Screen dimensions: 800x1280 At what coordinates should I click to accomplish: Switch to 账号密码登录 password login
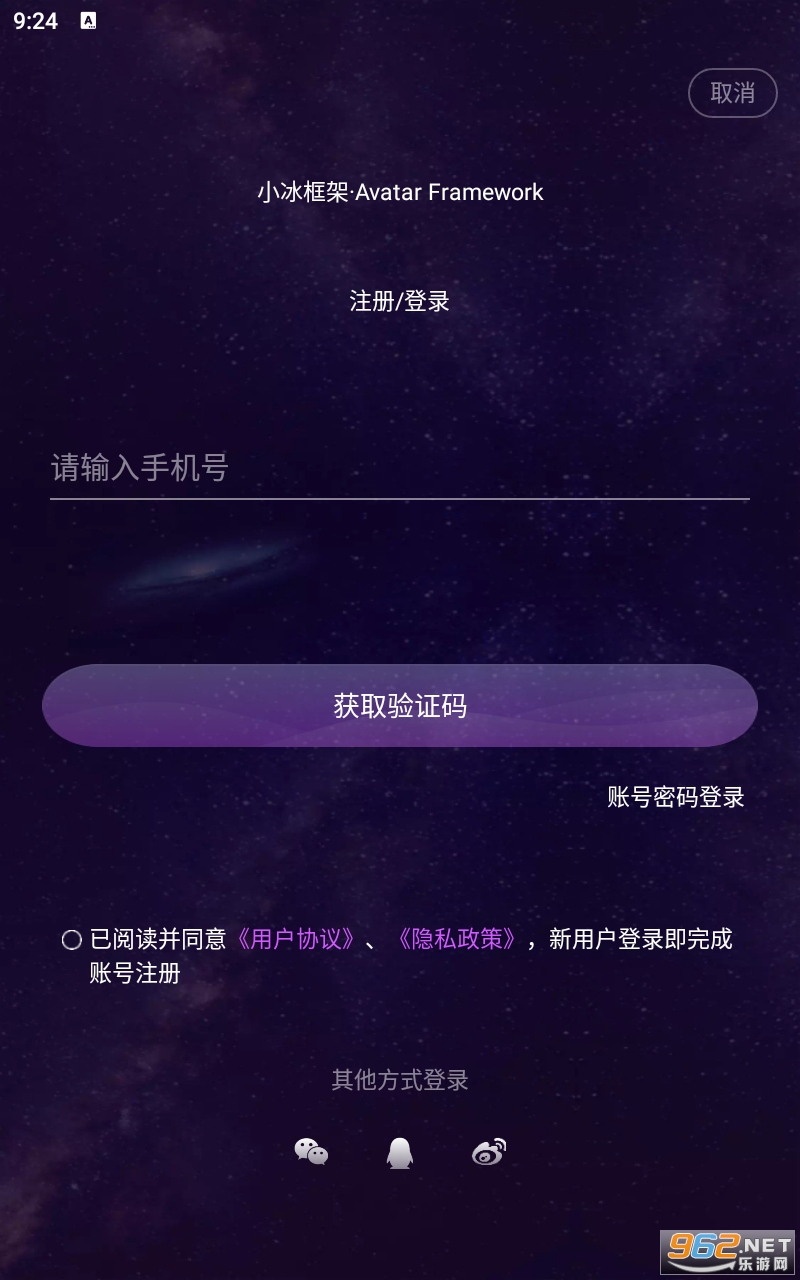click(676, 797)
